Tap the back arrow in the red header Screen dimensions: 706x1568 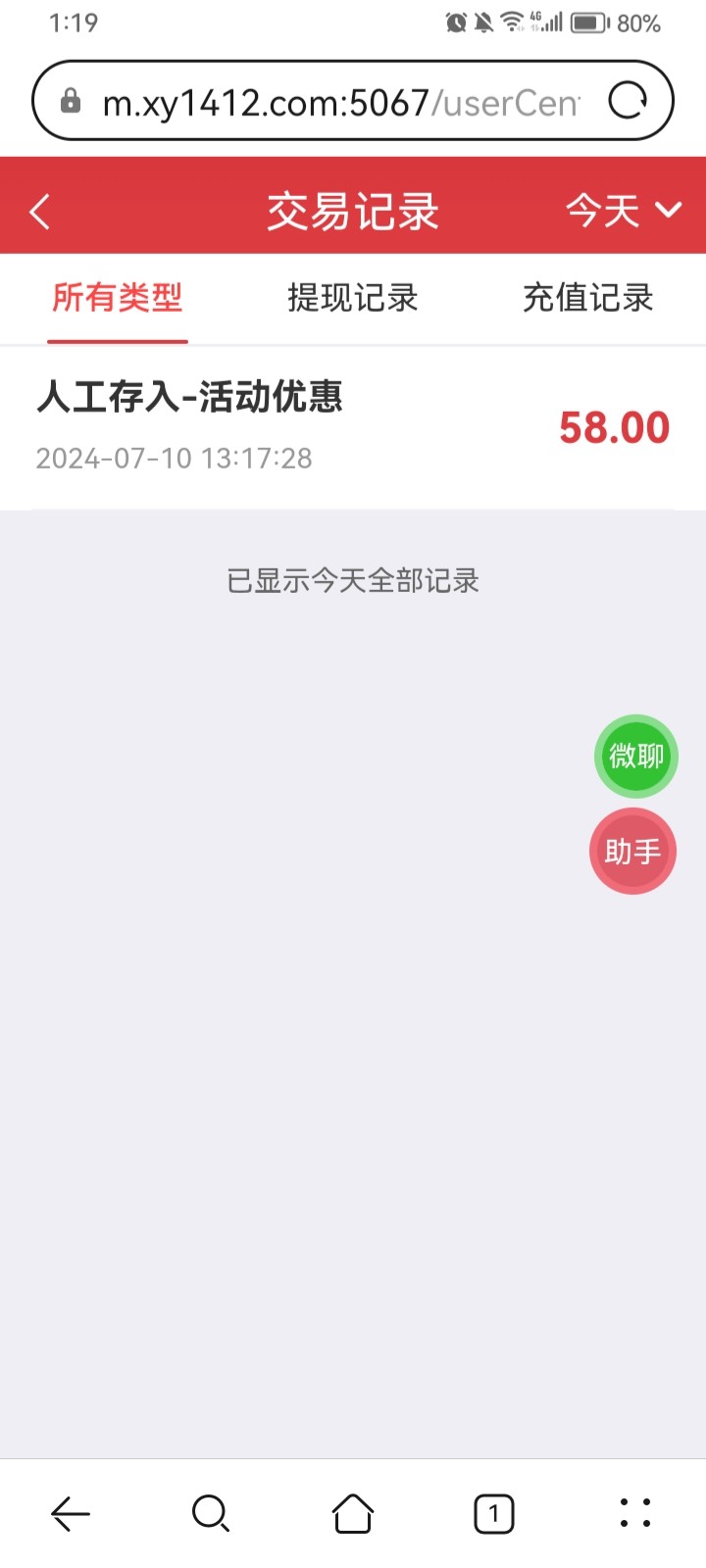pos(39,210)
